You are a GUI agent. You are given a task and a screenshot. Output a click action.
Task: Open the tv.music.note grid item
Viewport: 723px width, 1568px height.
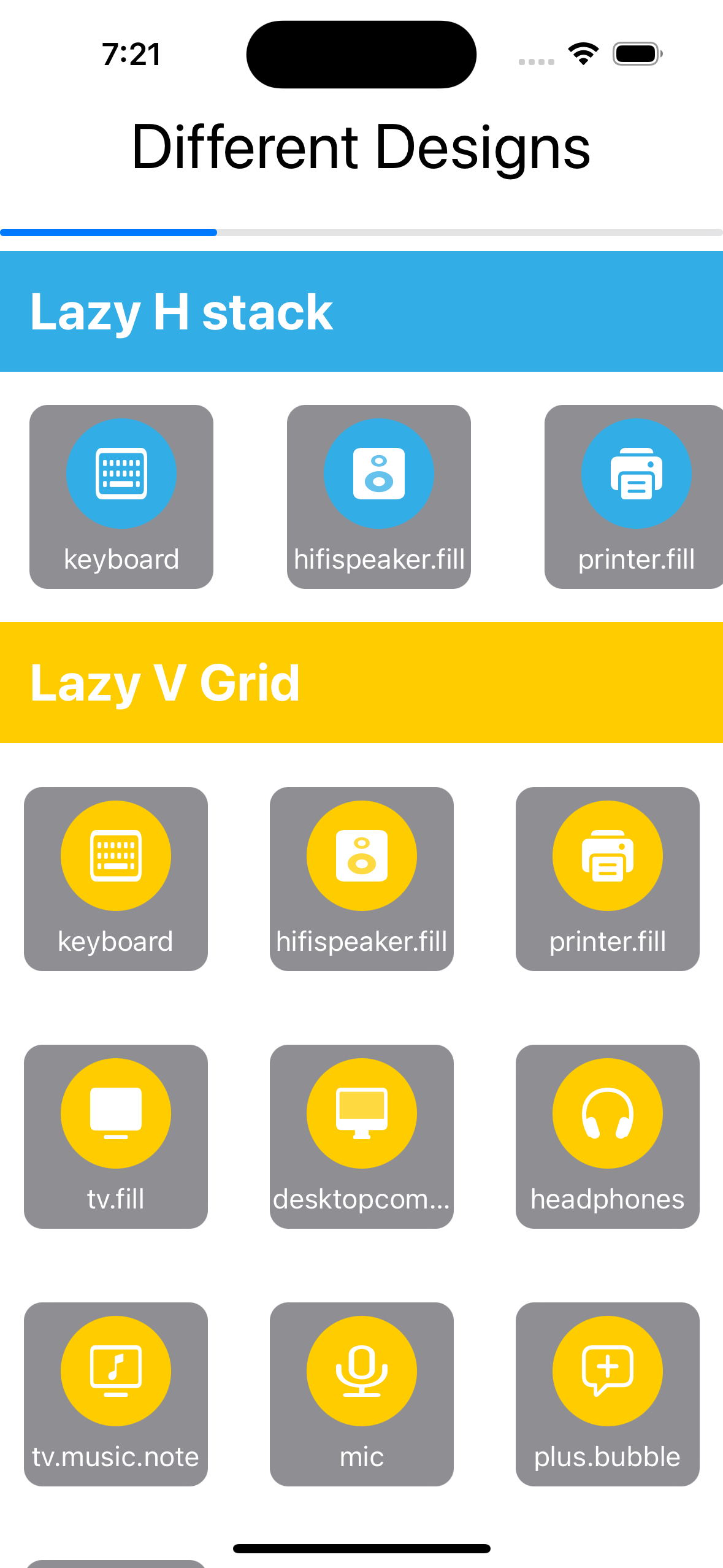[x=116, y=1394]
